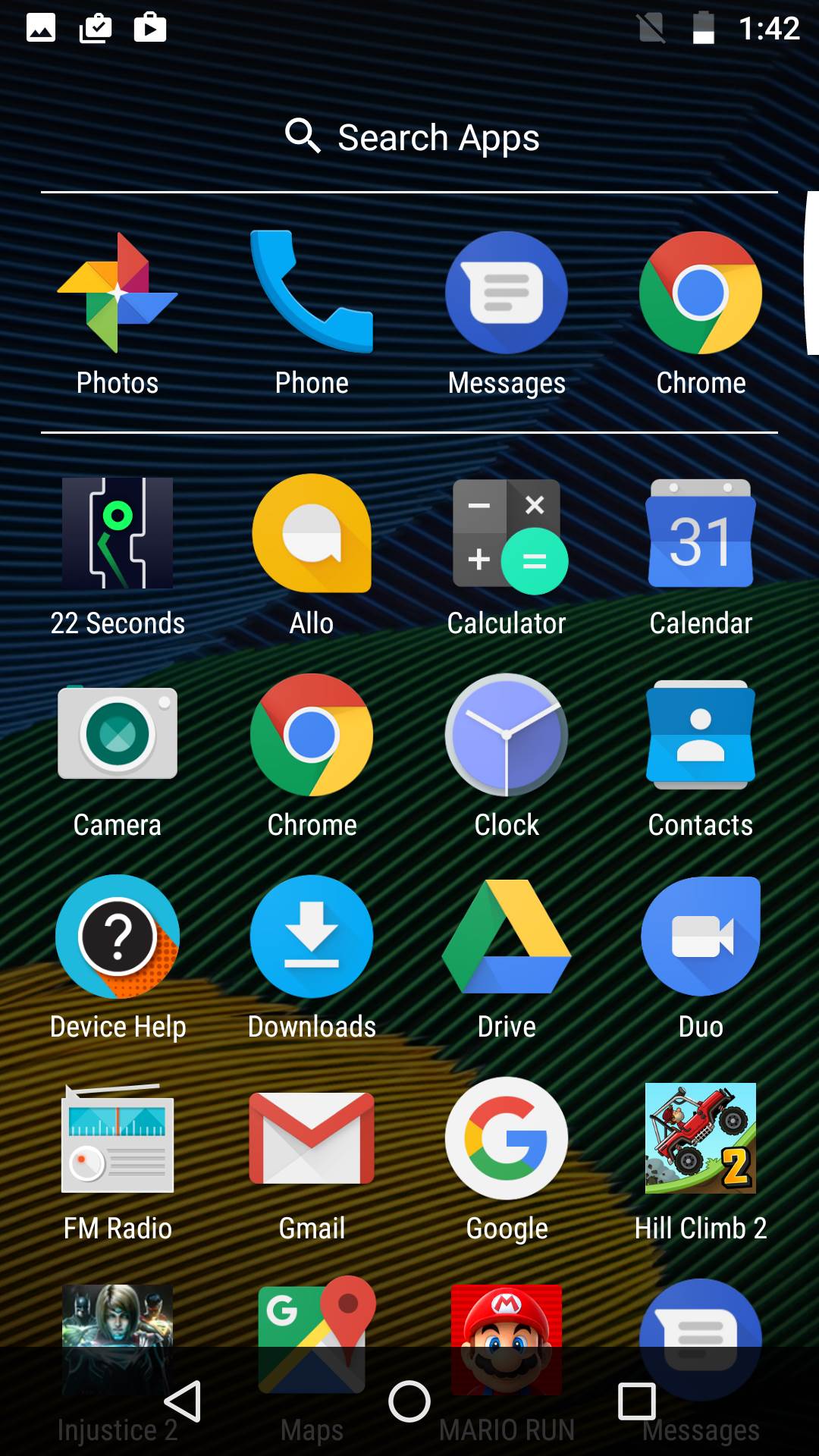Open Google Drive
Screen dimensions: 819x1456
click(x=507, y=937)
